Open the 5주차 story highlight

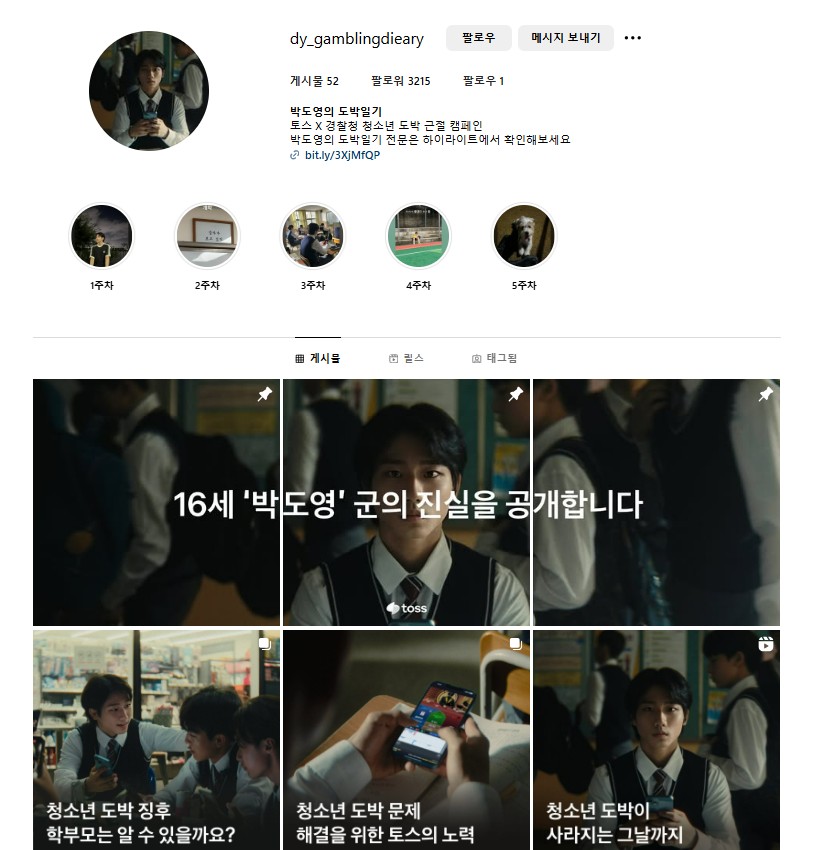point(524,236)
